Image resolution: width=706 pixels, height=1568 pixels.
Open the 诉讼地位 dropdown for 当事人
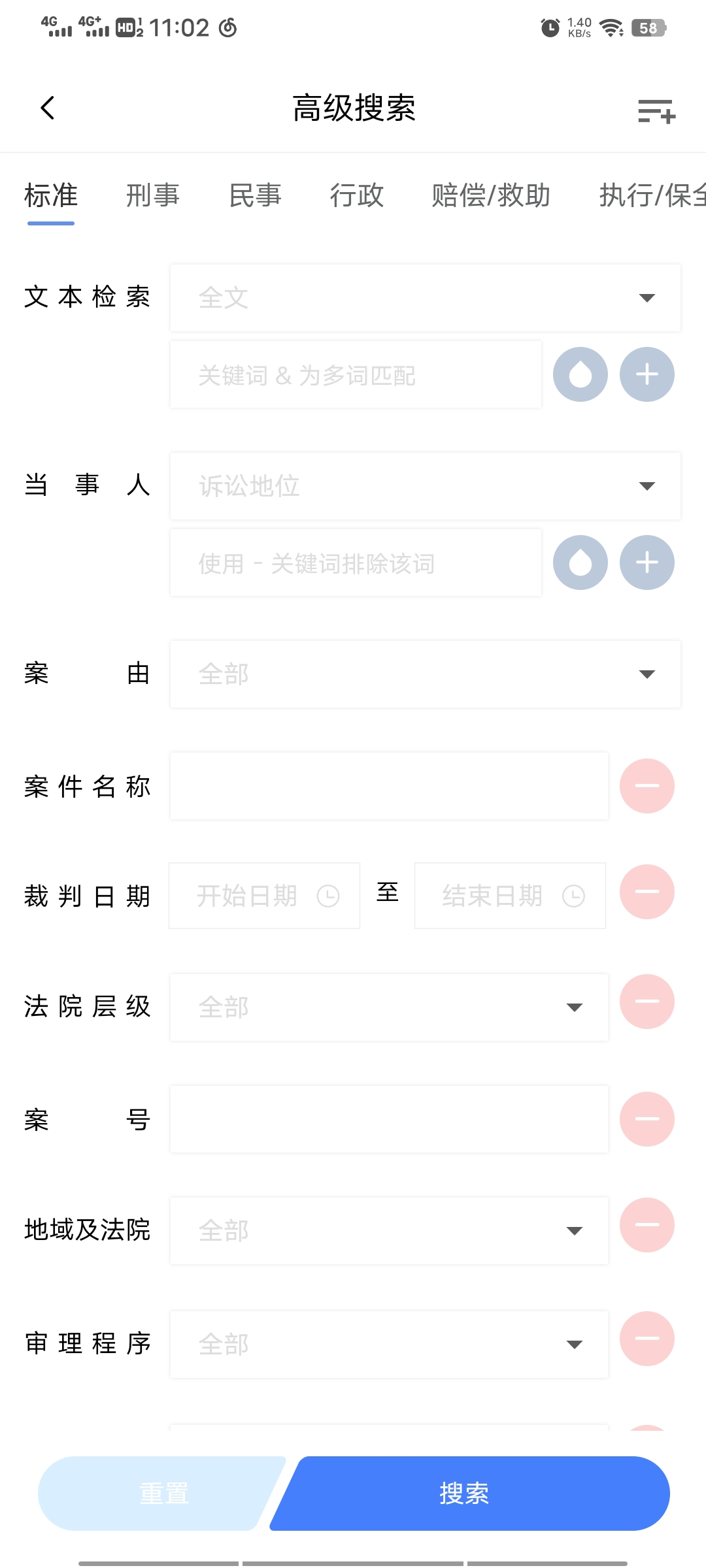tap(647, 486)
